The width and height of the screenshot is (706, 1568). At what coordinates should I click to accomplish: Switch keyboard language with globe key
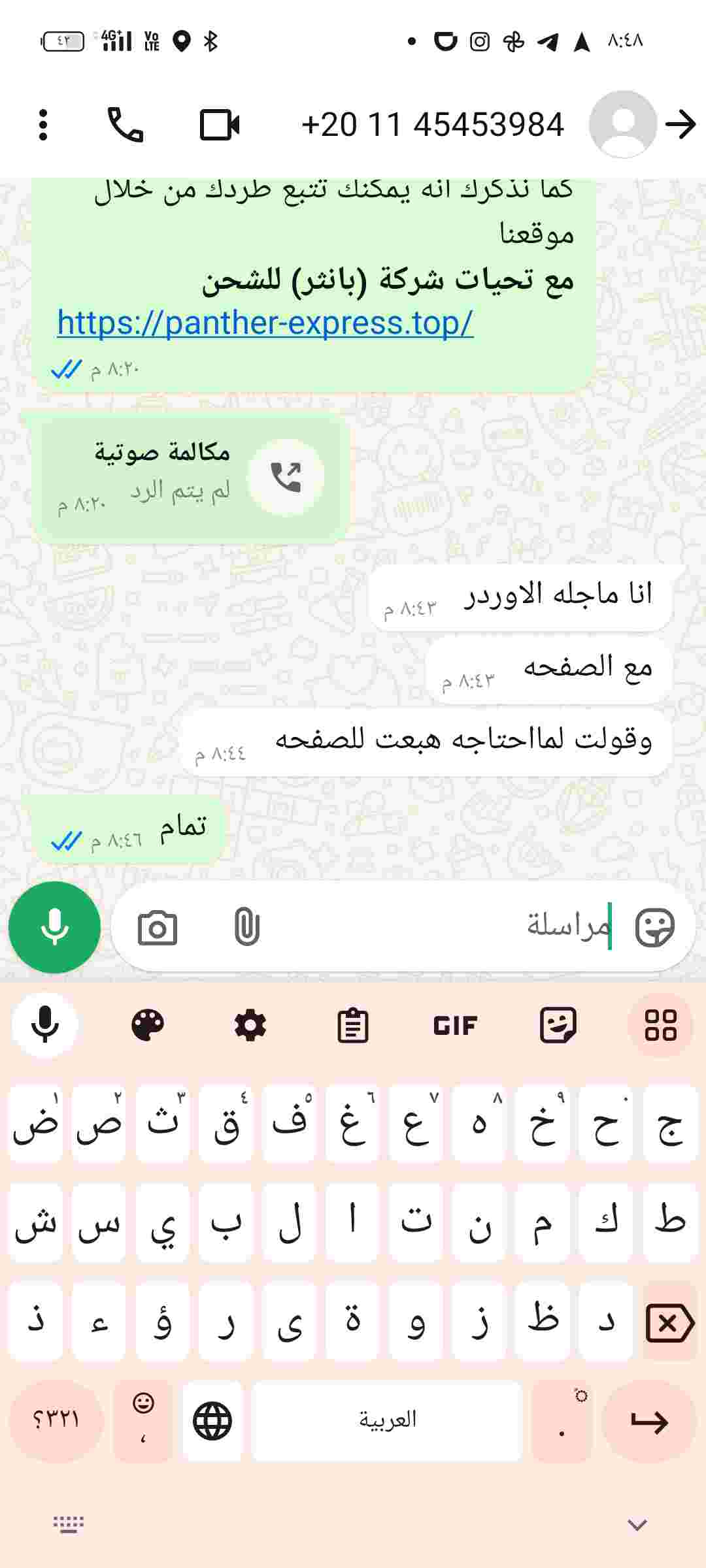tap(212, 1421)
